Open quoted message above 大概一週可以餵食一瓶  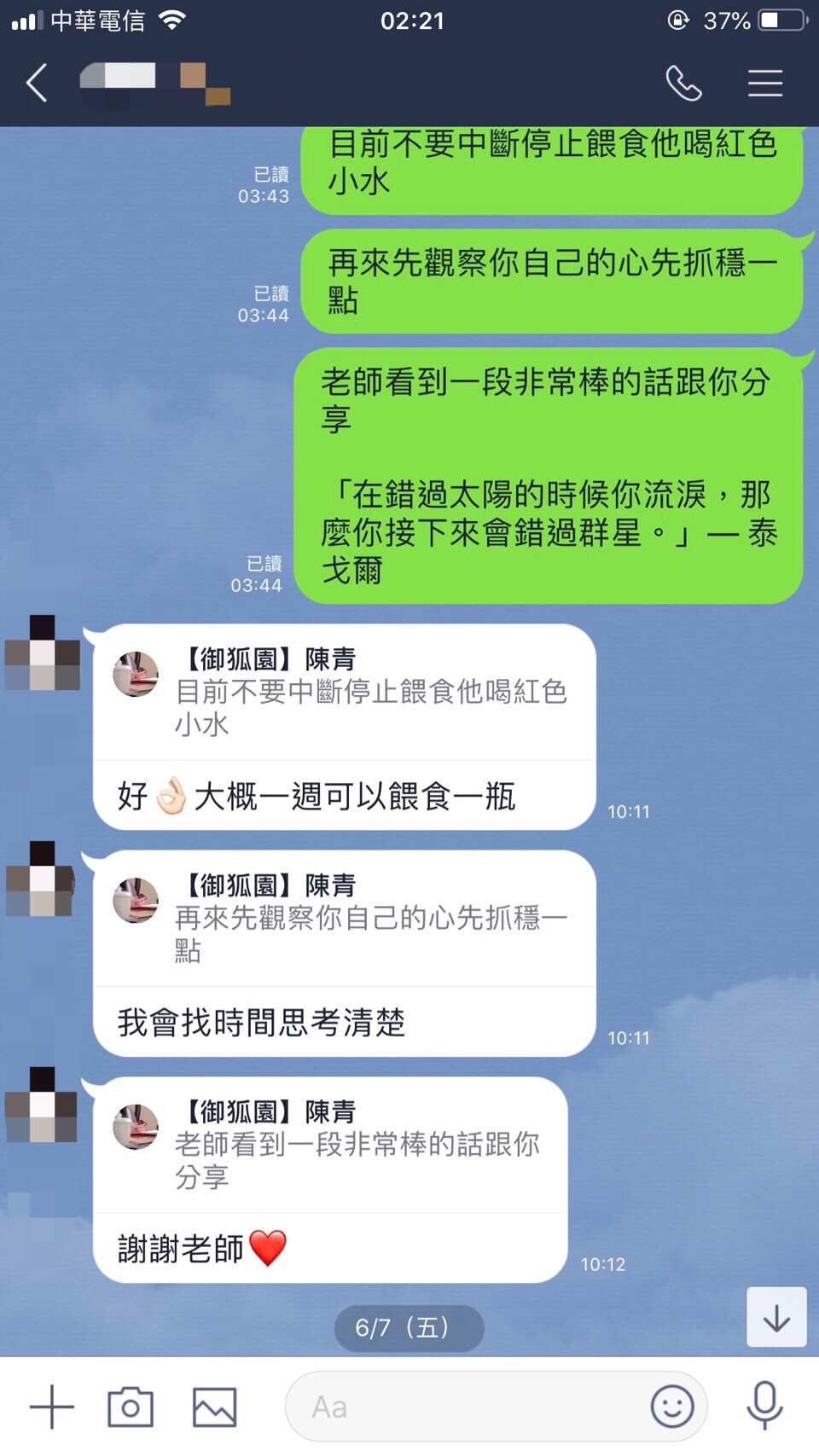pos(344,693)
